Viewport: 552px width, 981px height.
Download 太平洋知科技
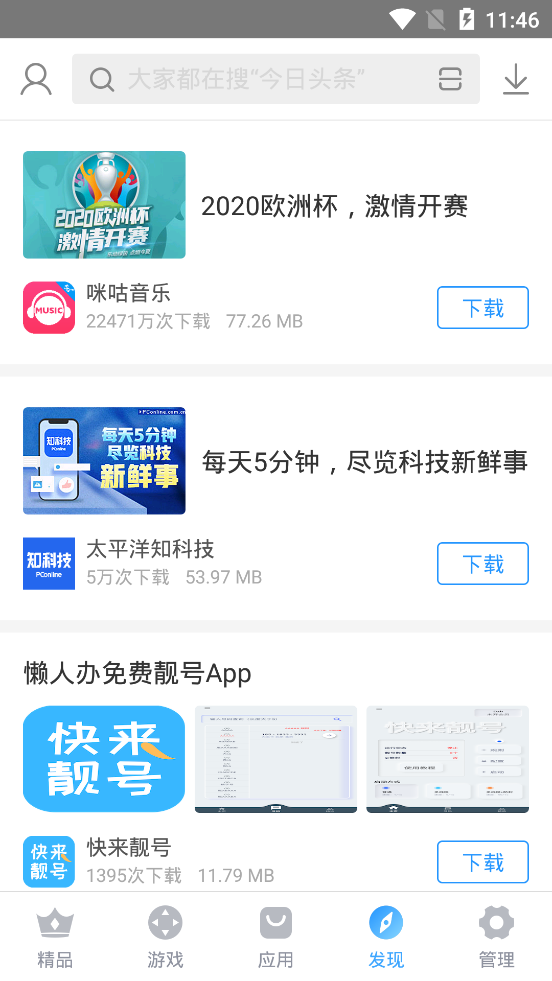pos(483,564)
